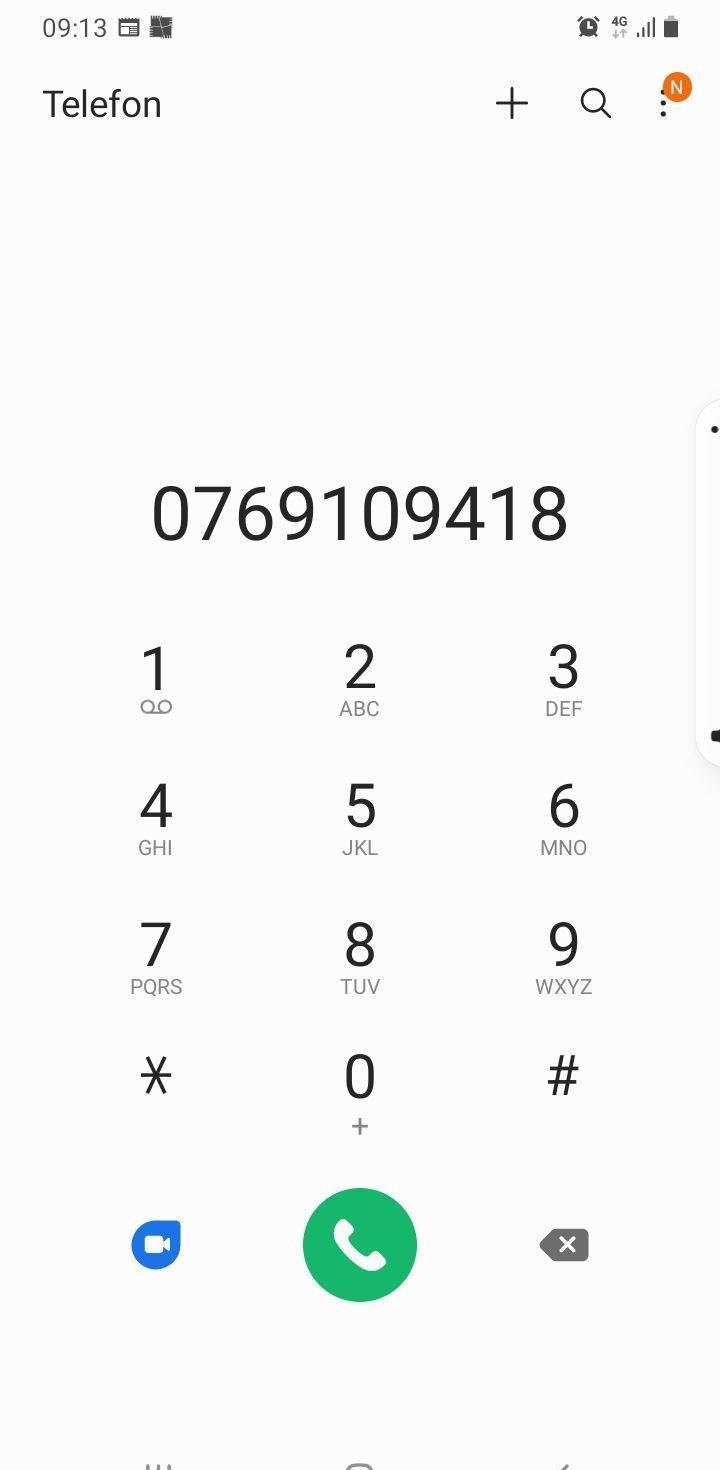720x1470 pixels.
Task: Enter digit 7 PQRS
Action: click(156, 956)
